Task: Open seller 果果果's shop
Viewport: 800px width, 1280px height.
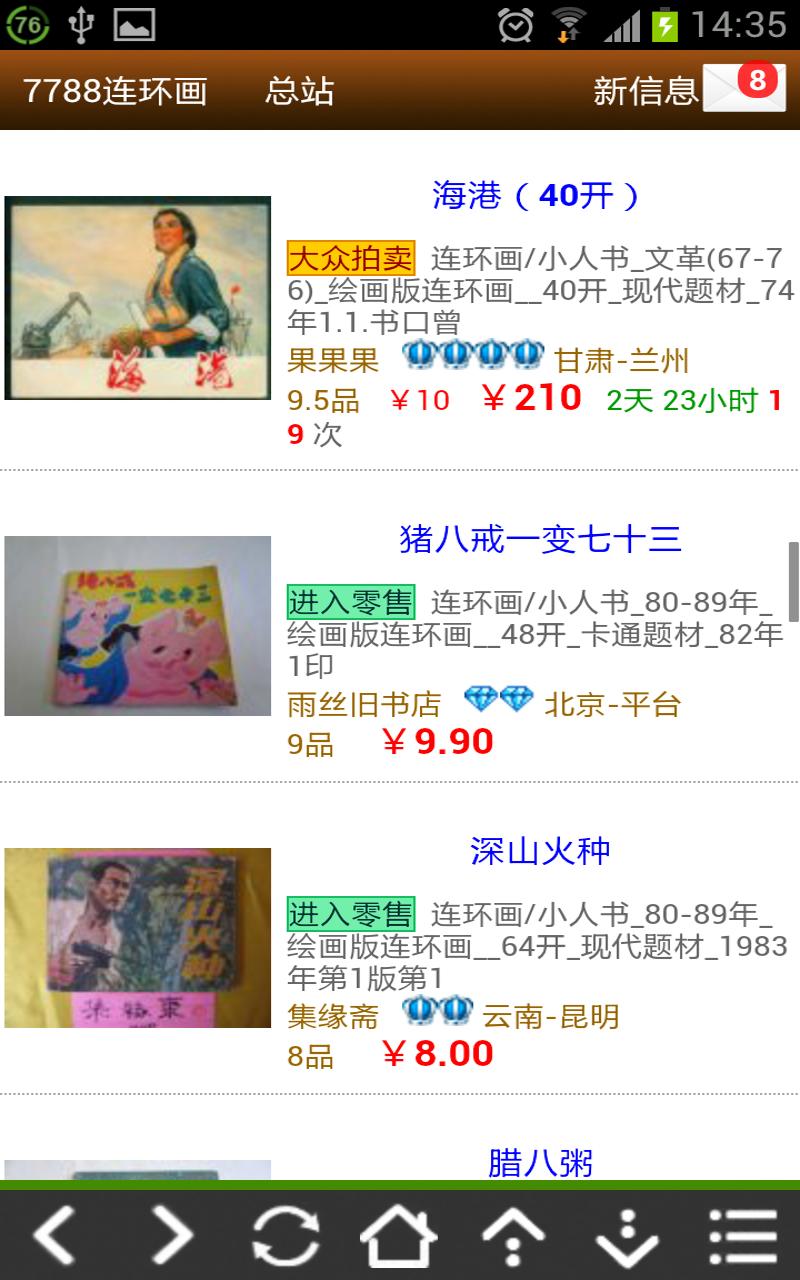Action: click(333, 359)
